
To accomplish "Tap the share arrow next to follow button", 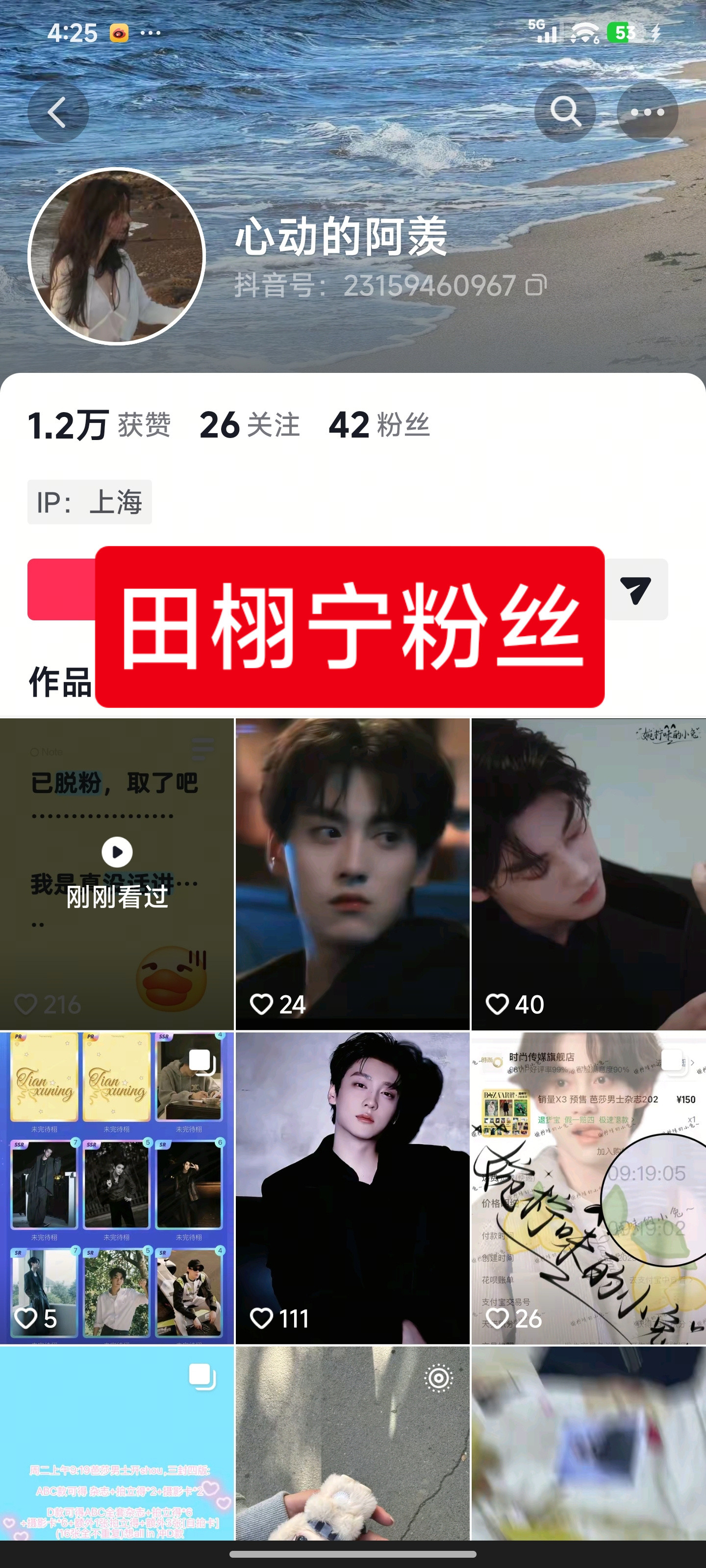I will point(637,588).
